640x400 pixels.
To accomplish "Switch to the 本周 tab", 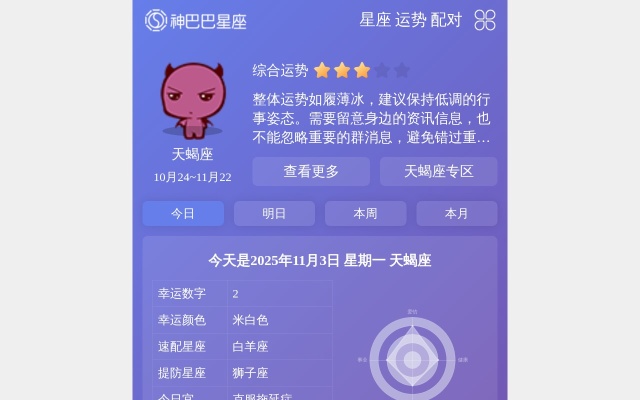I will pyautogui.click(x=365, y=213).
